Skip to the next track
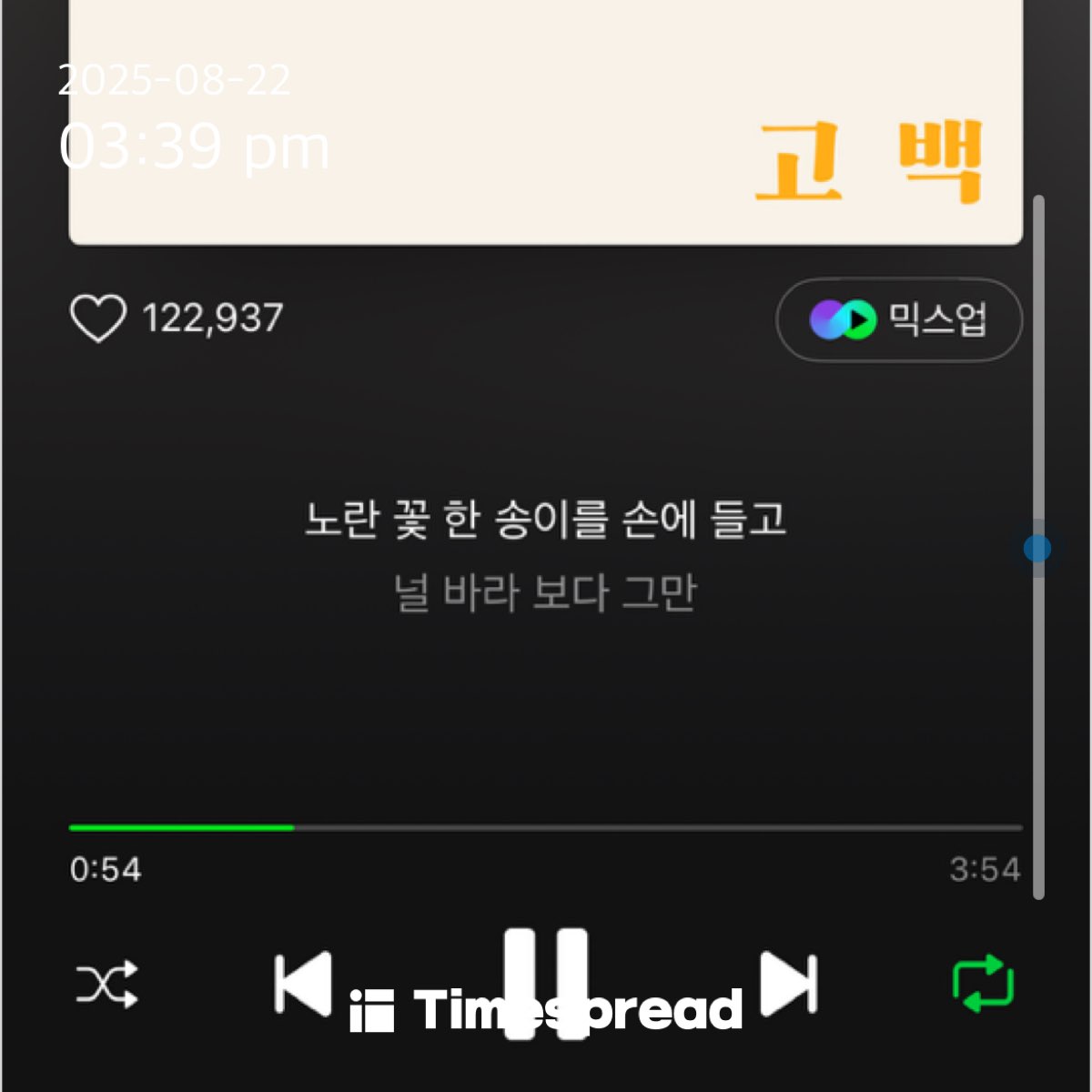Image resolution: width=1092 pixels, height=1092 pixels. pos(788,983)
